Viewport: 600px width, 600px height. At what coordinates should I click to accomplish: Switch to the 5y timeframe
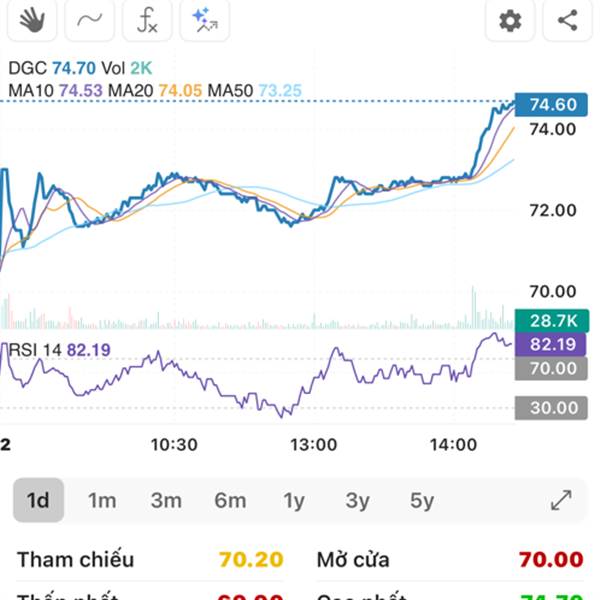[x=422, y=500]
